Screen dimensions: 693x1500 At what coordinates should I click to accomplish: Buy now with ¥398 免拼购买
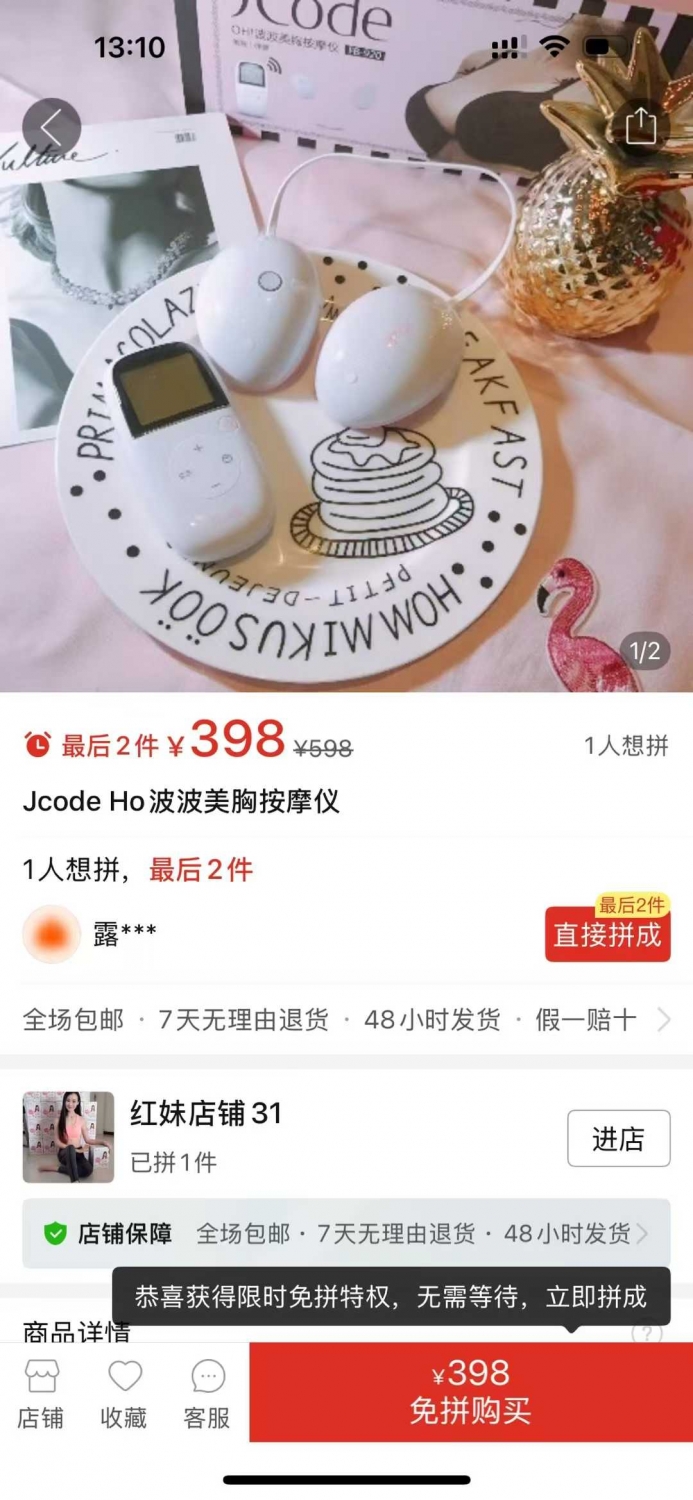pyautogui.click(x=471, y=1392)
